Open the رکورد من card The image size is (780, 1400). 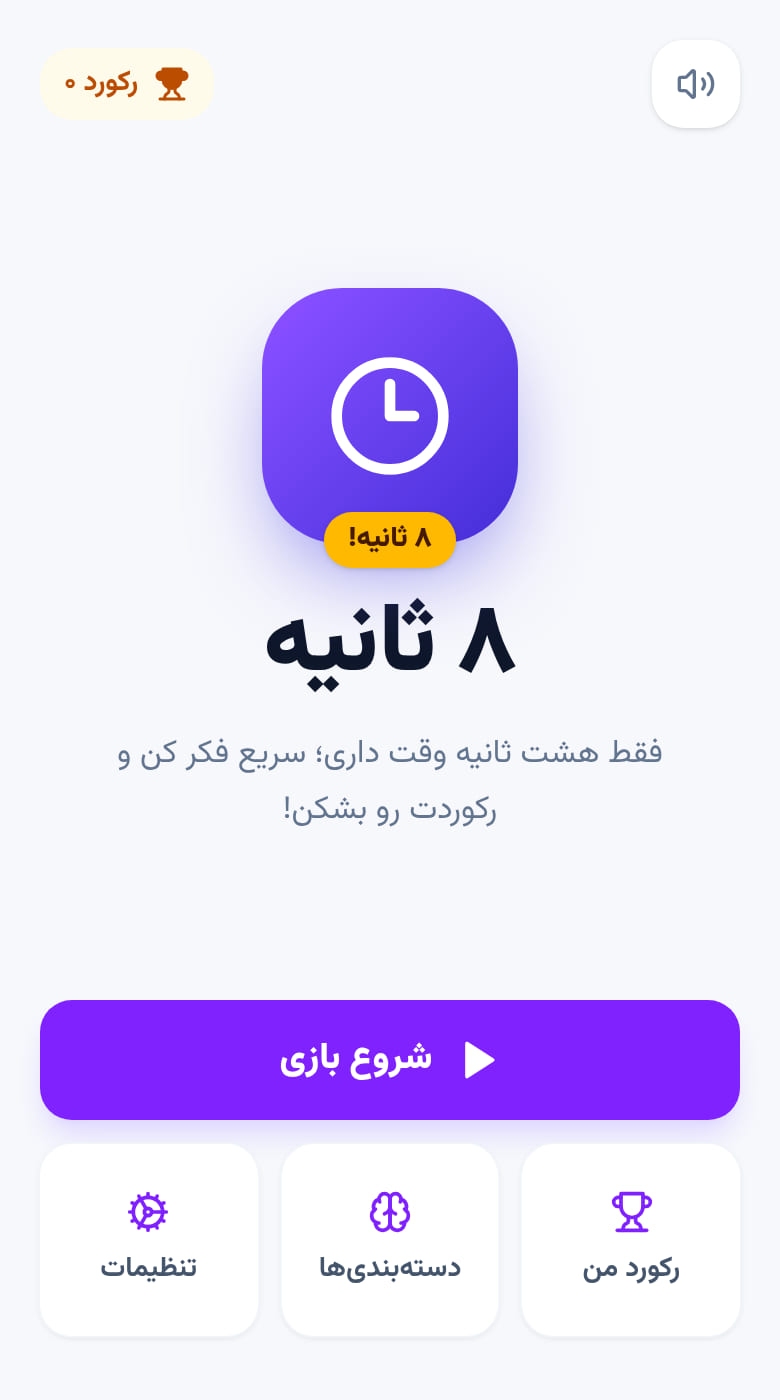631,1240
